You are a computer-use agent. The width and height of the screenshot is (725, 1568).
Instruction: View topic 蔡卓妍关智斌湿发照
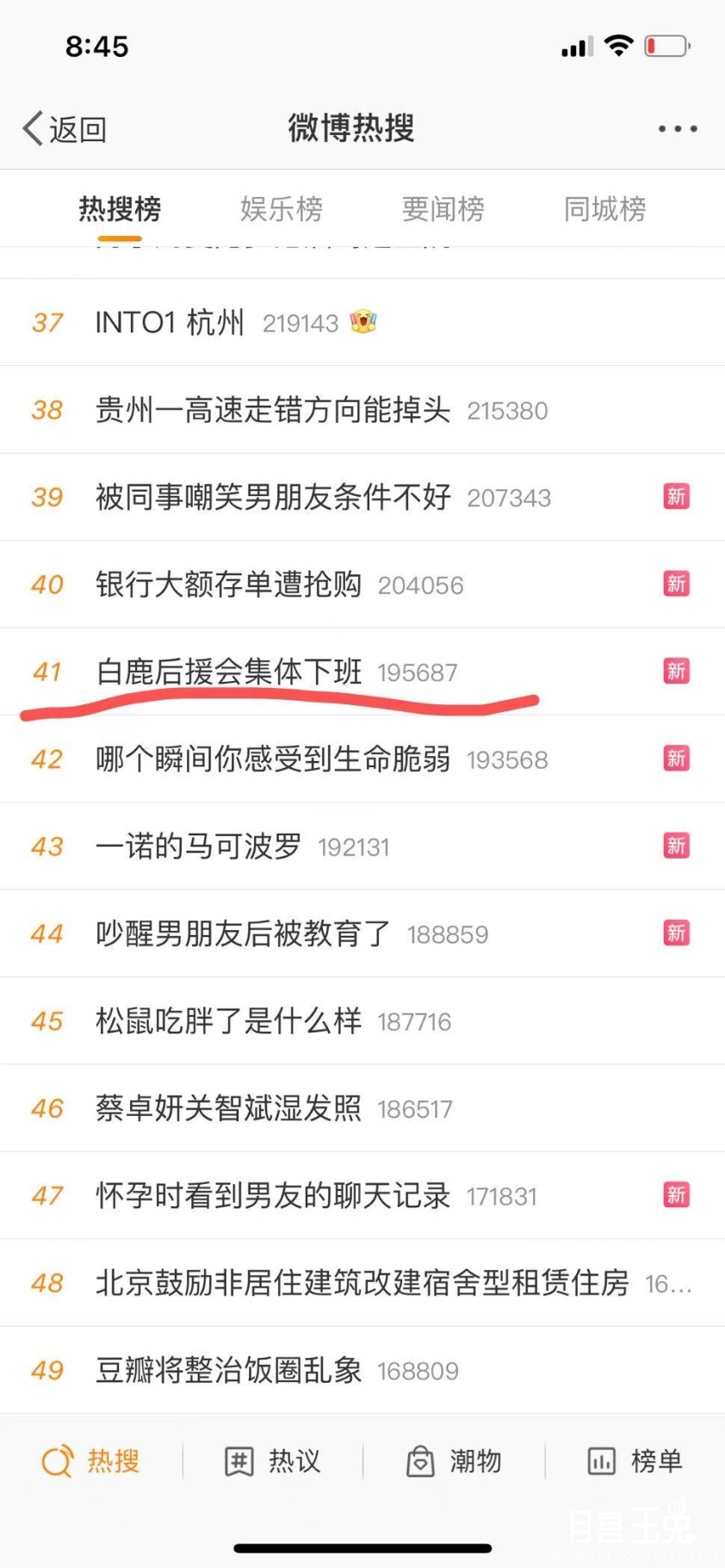(362, 1108)
